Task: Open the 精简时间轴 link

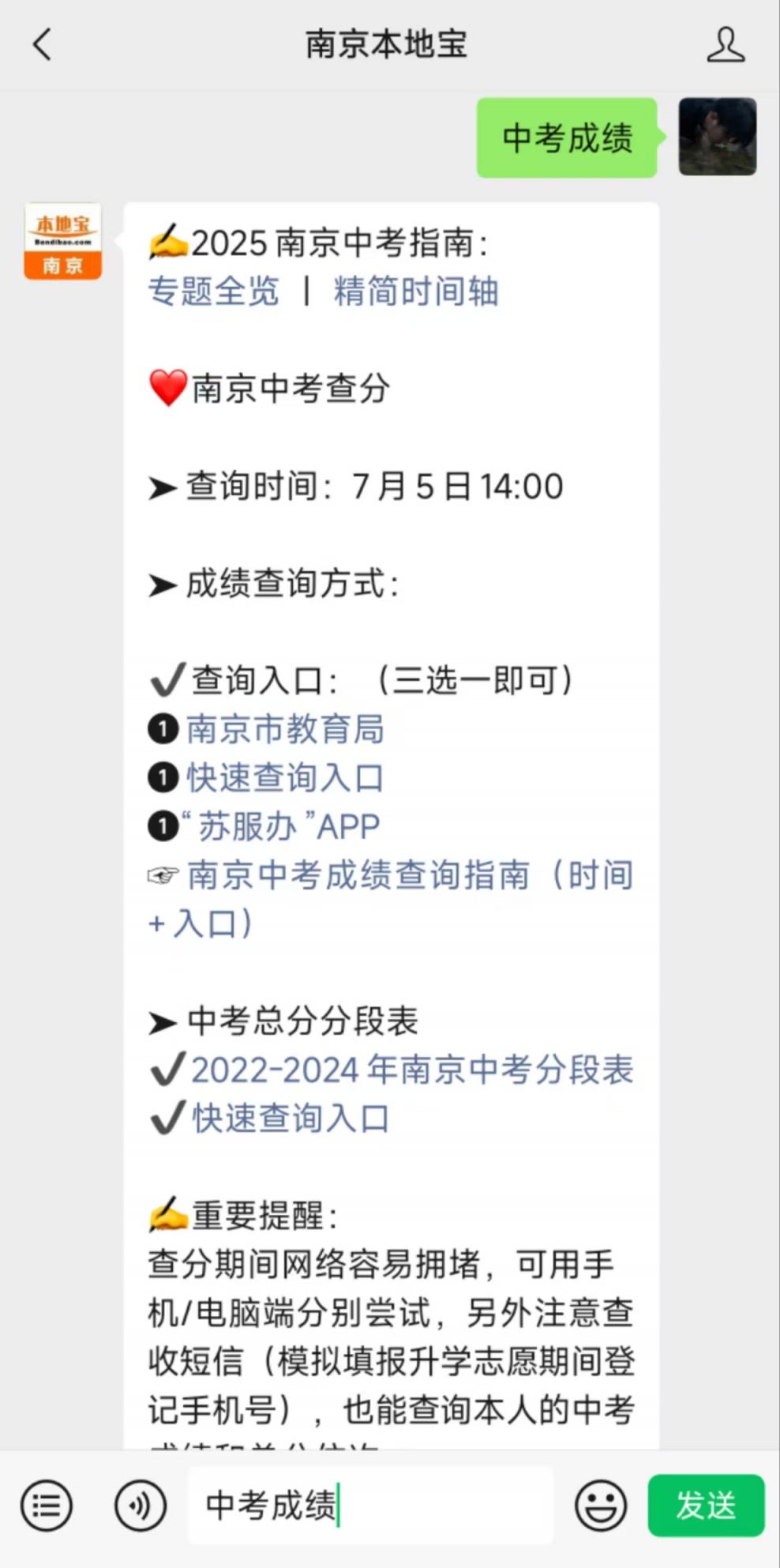Action: [416, 291]
